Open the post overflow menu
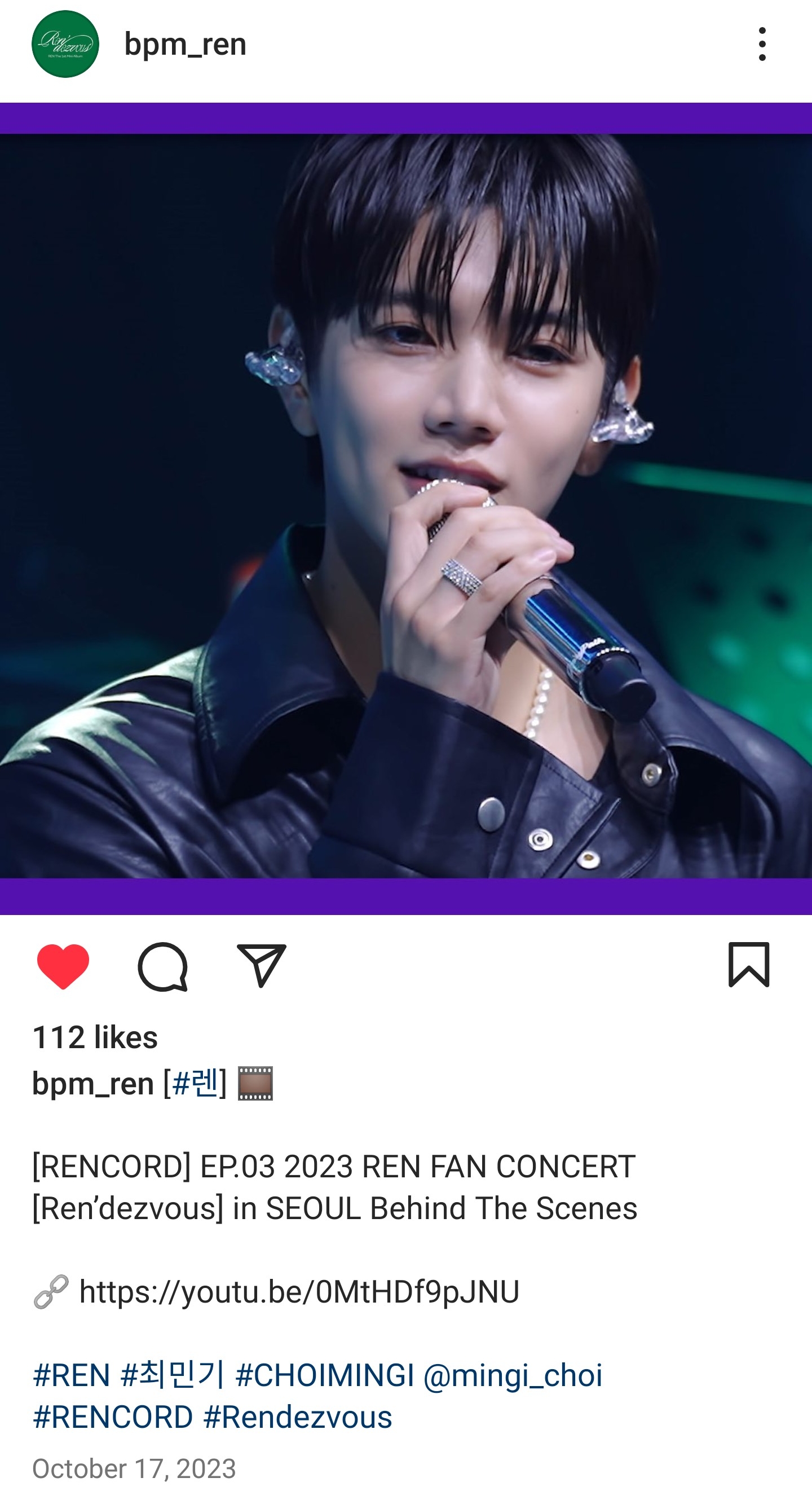Image resolution: width=812 pixels, height=1491 pixels. tap(762, 44)
